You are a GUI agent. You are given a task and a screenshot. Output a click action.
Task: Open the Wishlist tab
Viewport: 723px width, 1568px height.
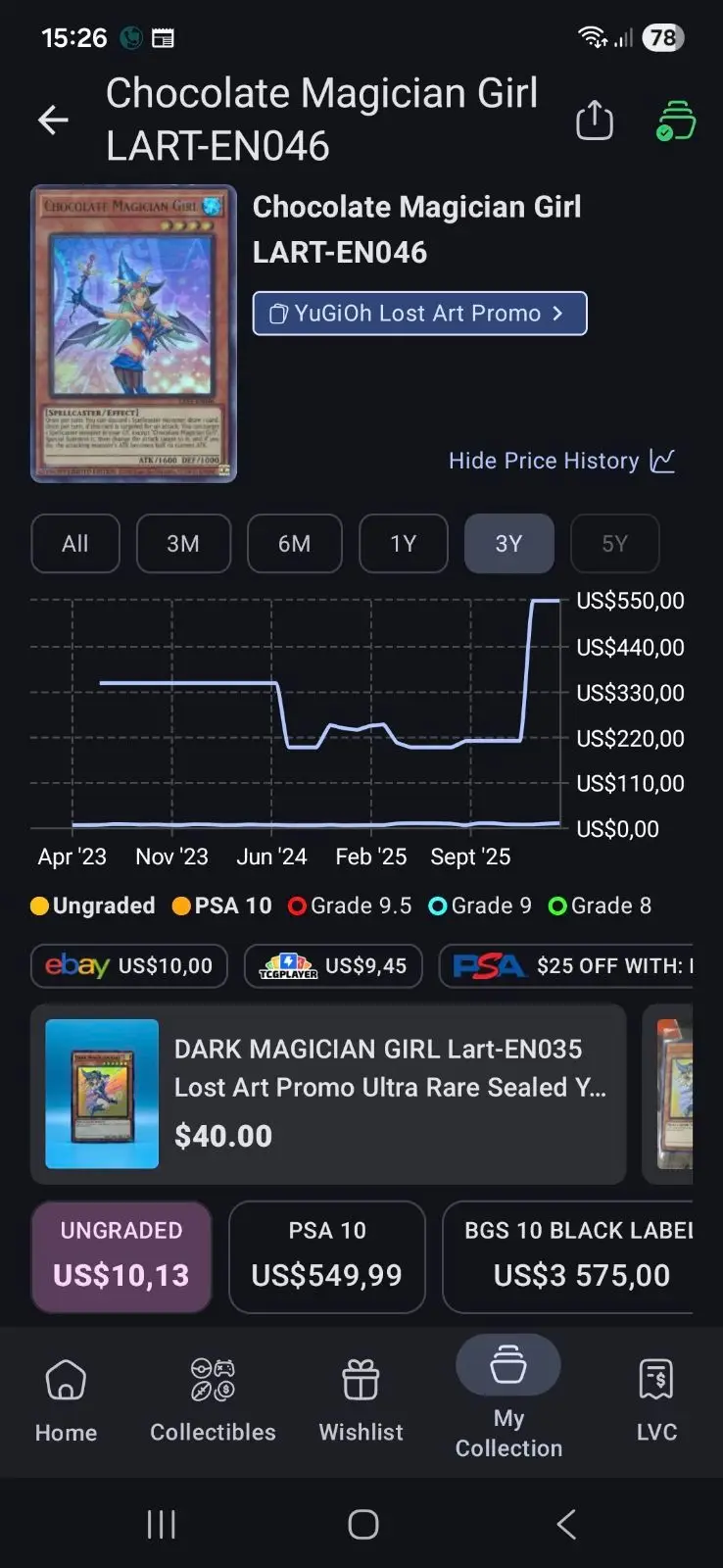click(x=361, y=1401)
